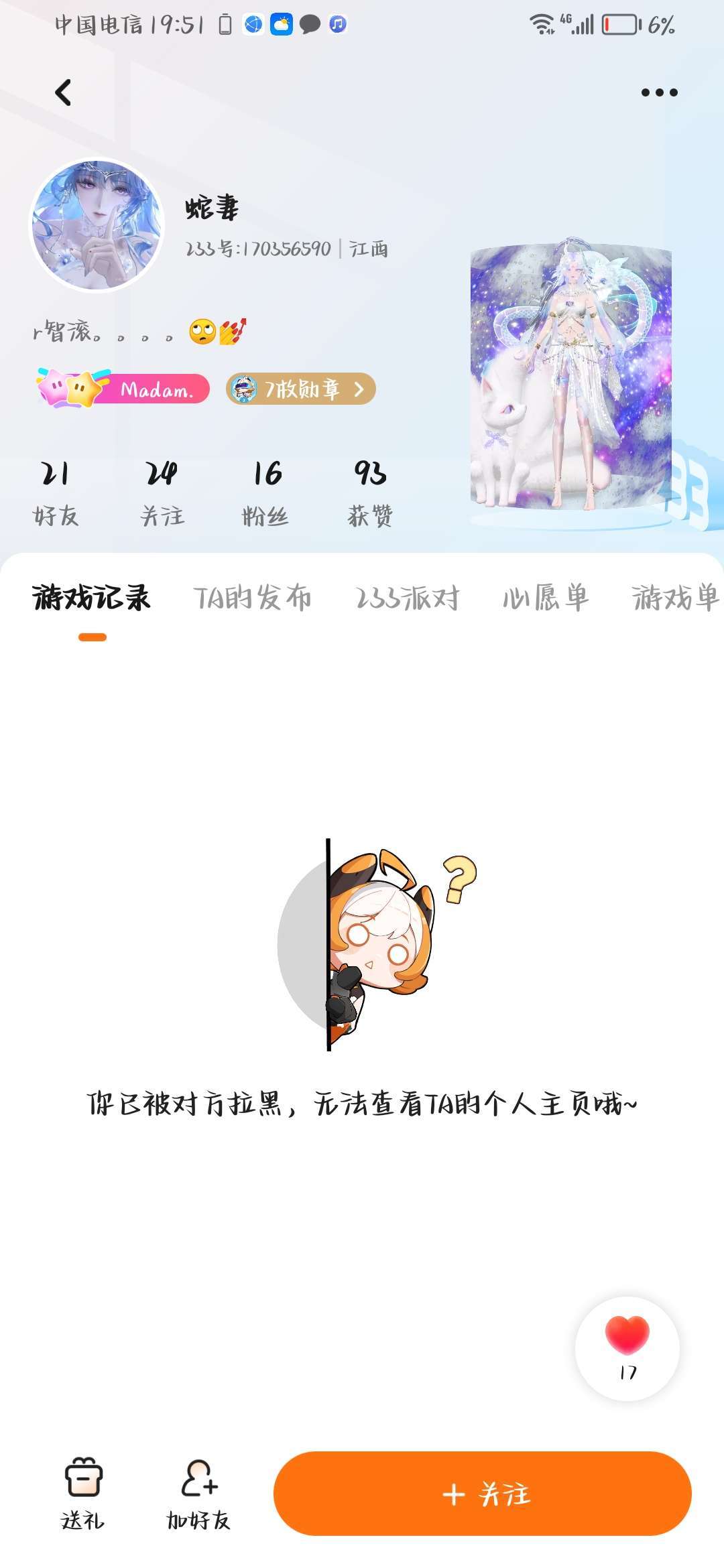Viewport: 724px width, 1568px height.
Task: Open the 粉丝 followers count
Action: [266, 493]
